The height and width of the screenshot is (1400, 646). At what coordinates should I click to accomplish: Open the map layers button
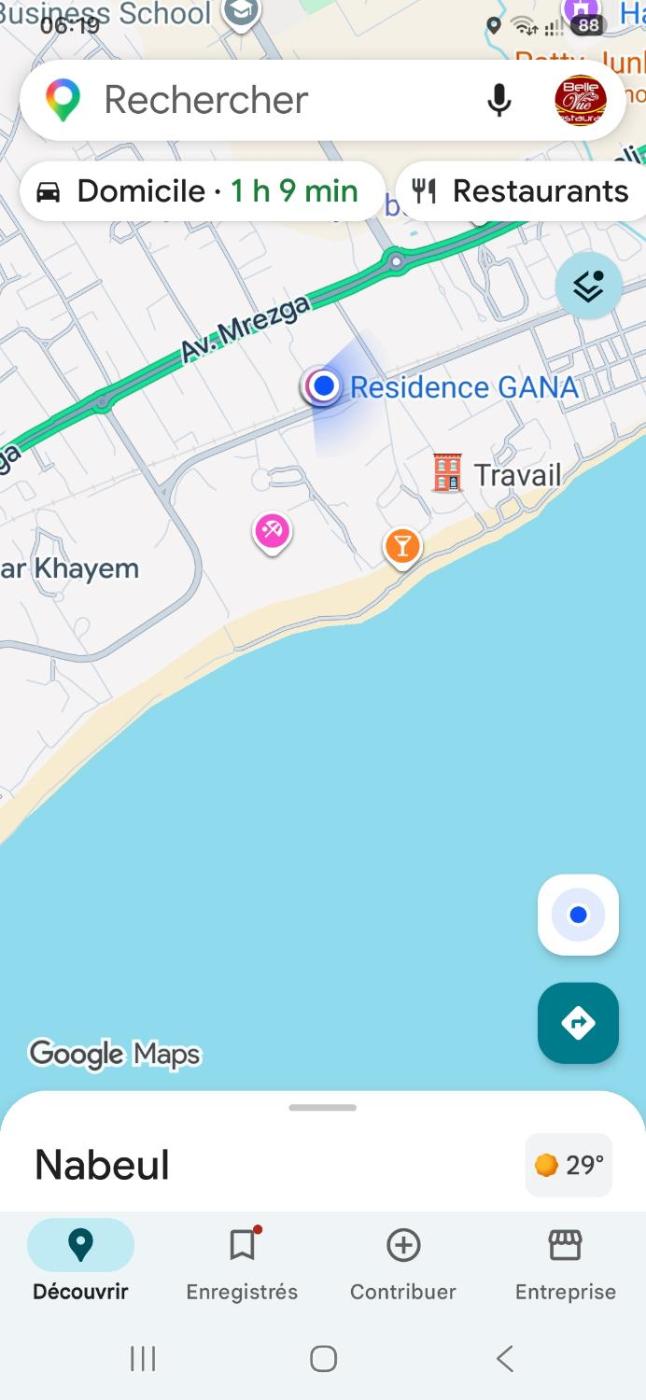coord(589,286)
